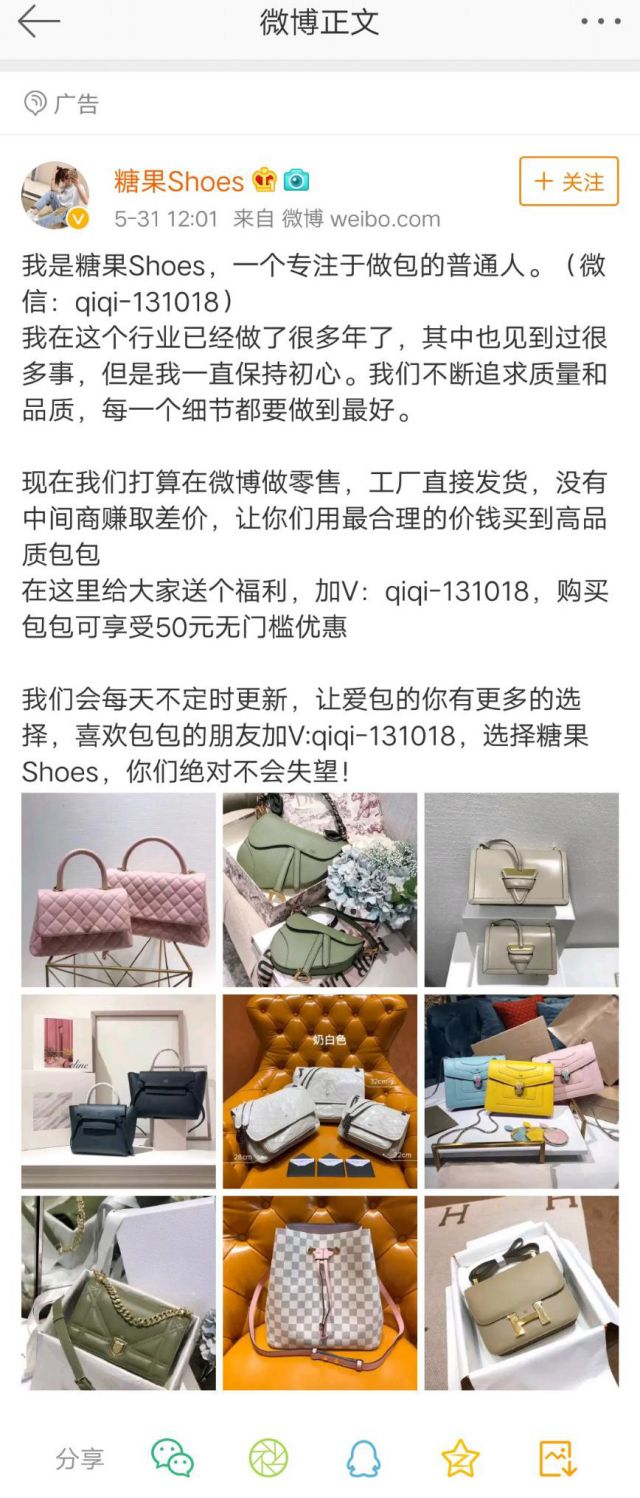View the green chain bag photo

tap(118, 1292)
